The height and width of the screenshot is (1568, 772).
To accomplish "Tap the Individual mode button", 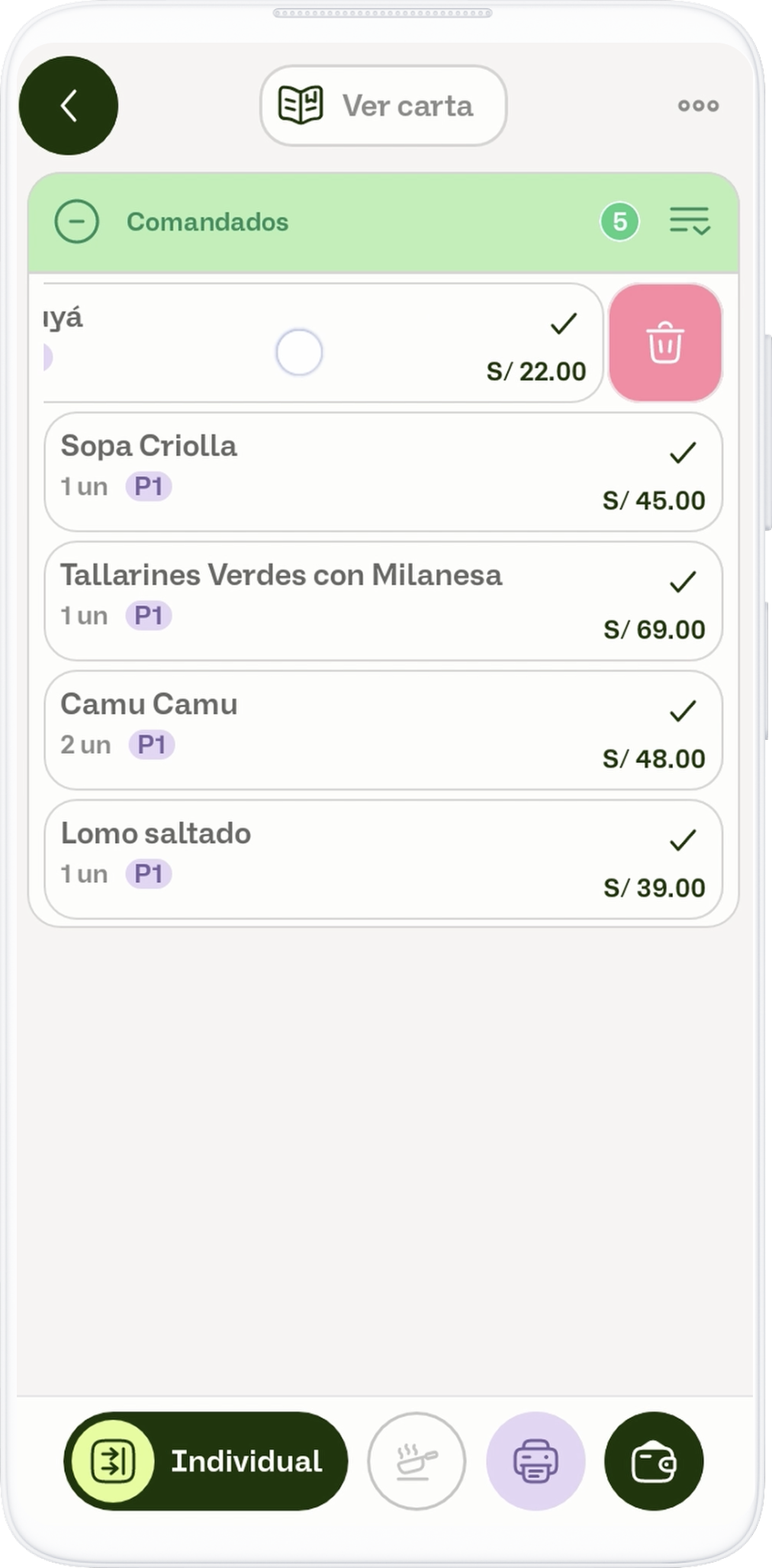I will click(x=206, y=1461).
